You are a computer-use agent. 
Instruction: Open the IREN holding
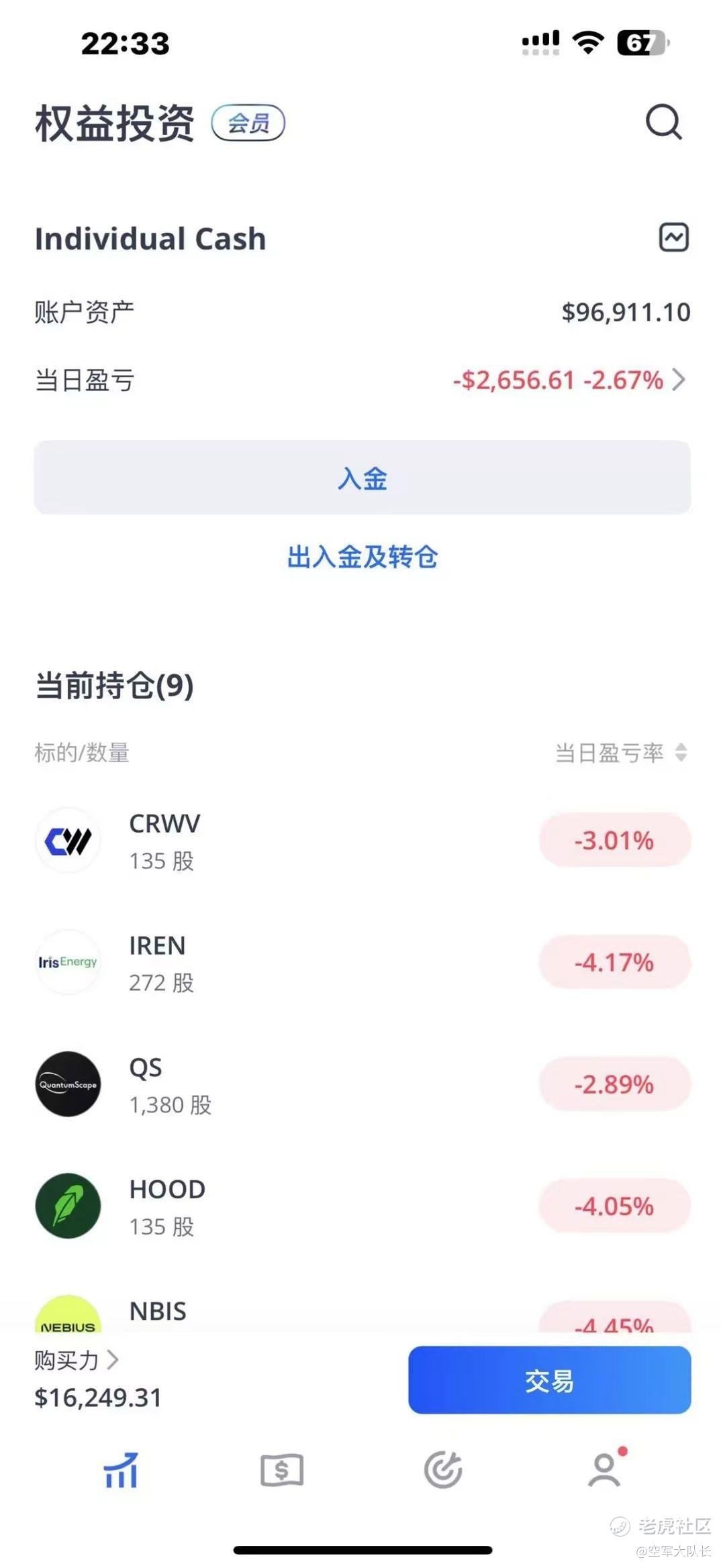coord(362,963)
